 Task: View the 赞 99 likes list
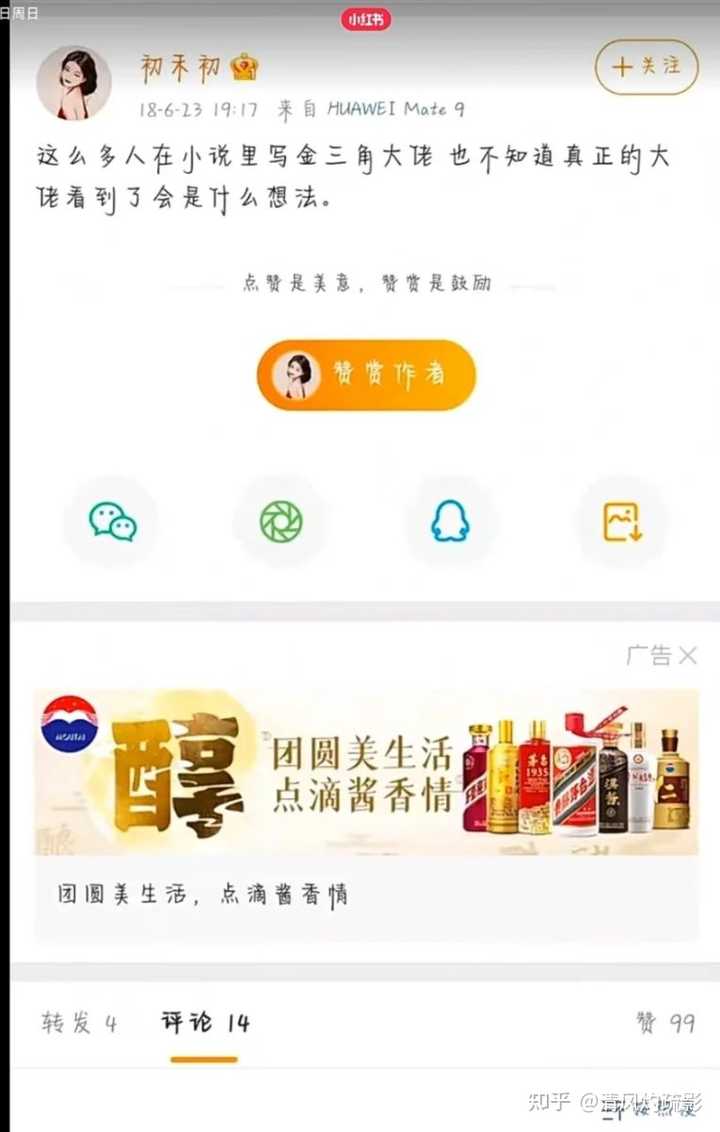665,1023
